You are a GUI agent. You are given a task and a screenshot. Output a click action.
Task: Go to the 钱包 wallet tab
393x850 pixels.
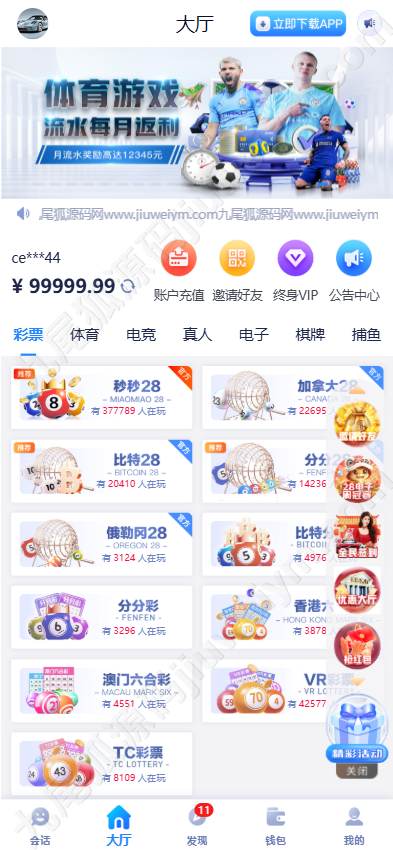[x=275, y=826]
